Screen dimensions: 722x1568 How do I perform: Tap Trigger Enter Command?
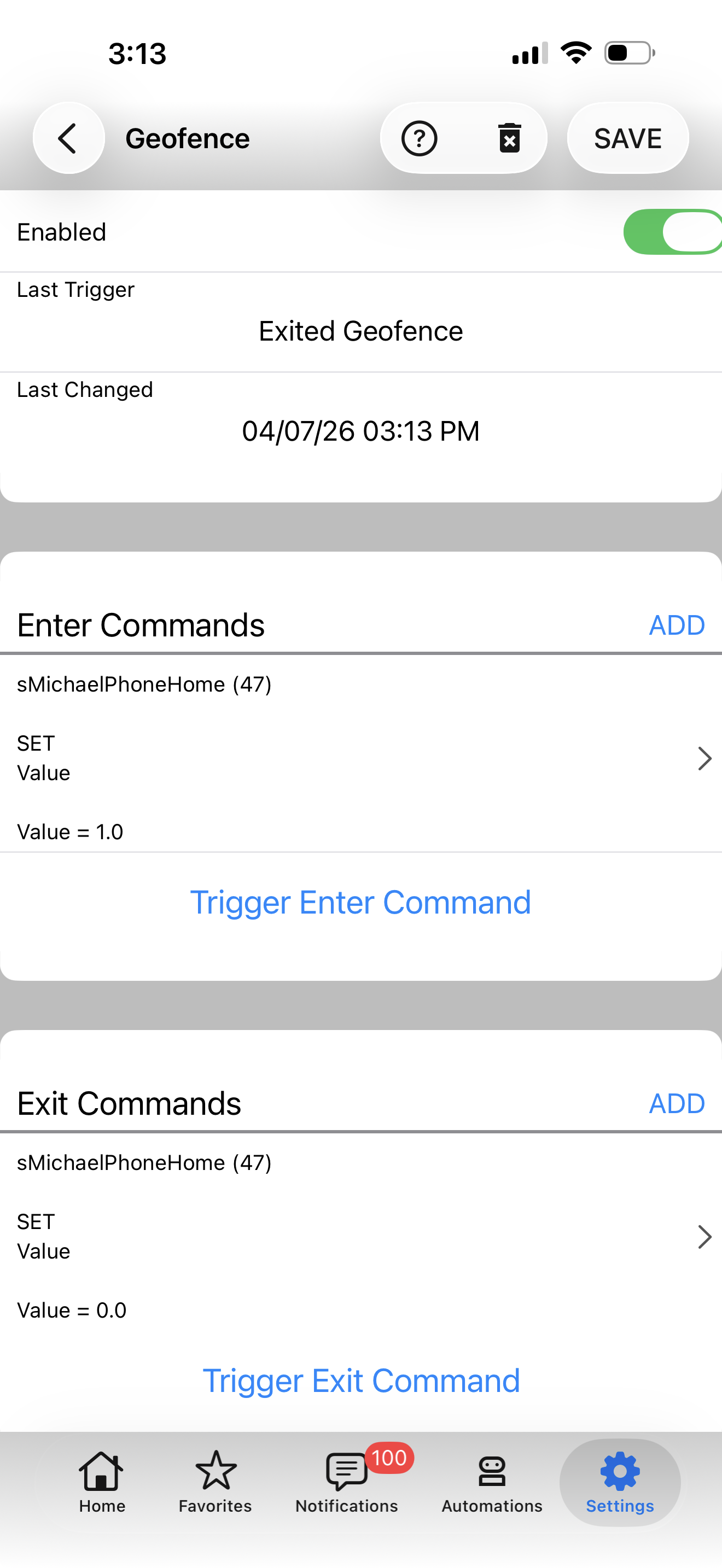(360, 902)
